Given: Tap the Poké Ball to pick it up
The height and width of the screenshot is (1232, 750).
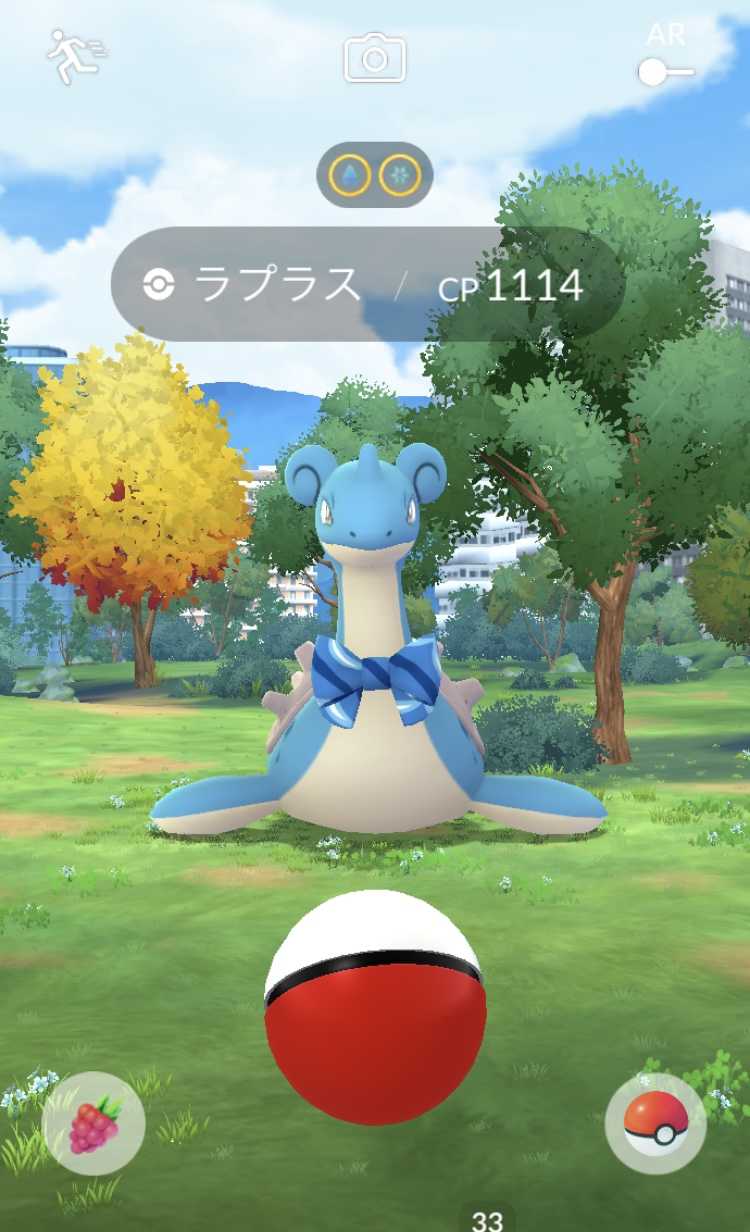Looking at the screenshot, I should (375, 1007).
